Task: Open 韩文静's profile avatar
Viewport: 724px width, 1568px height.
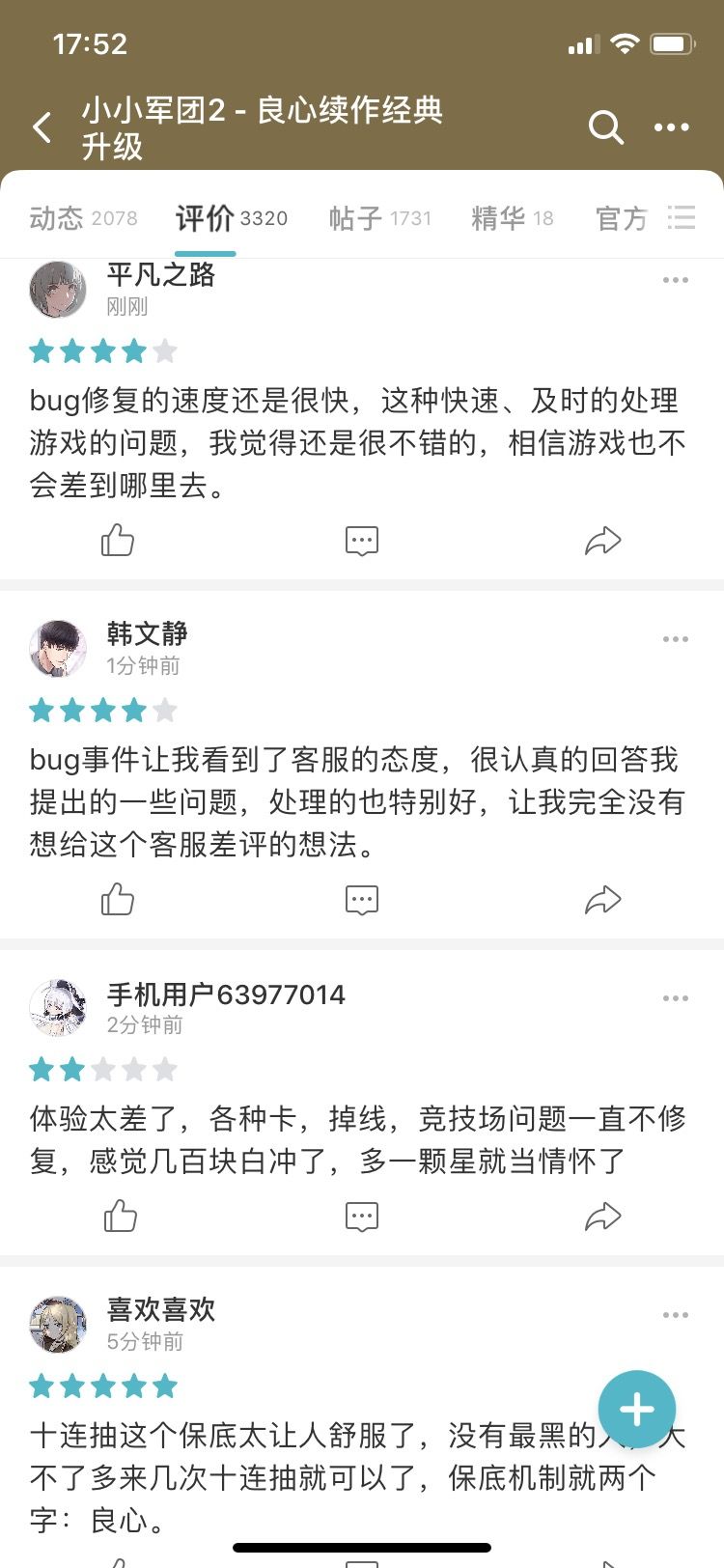Action: (58, 649)
